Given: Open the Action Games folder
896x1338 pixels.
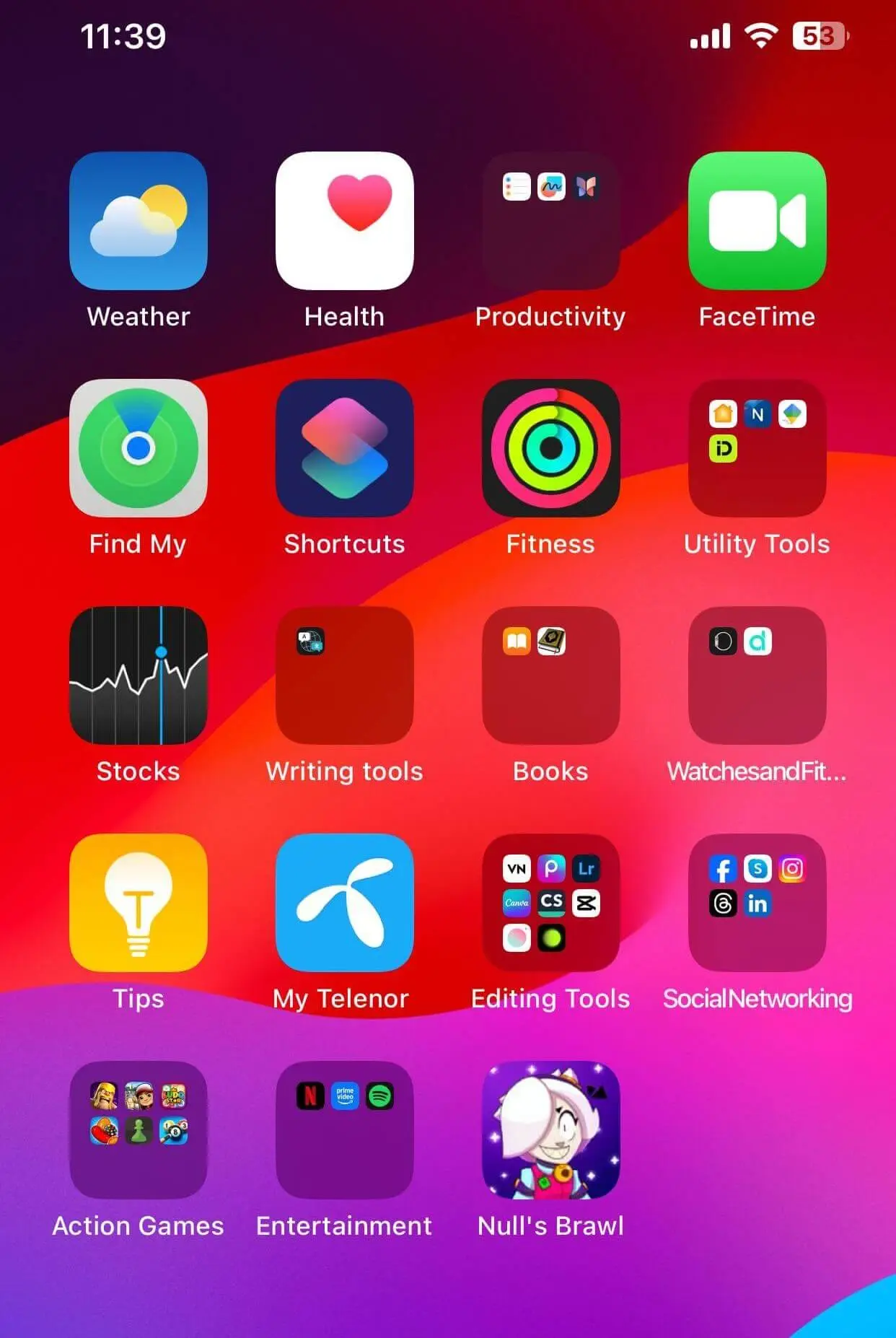Looking at the screenshot, I should [139, 1130].
